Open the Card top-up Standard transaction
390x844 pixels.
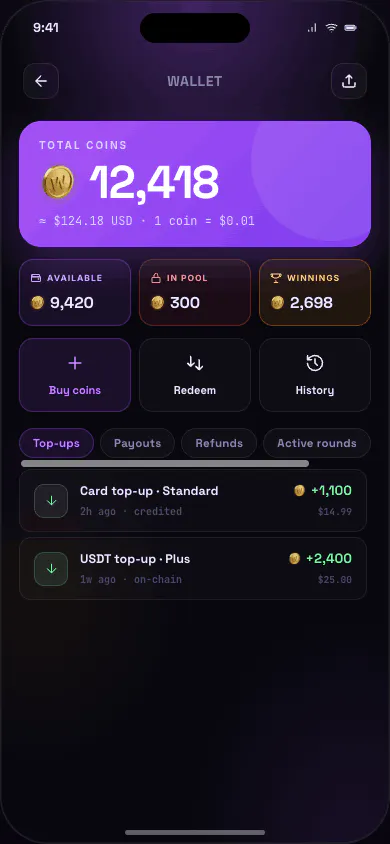pyautogui.click(x=193, y=501)
